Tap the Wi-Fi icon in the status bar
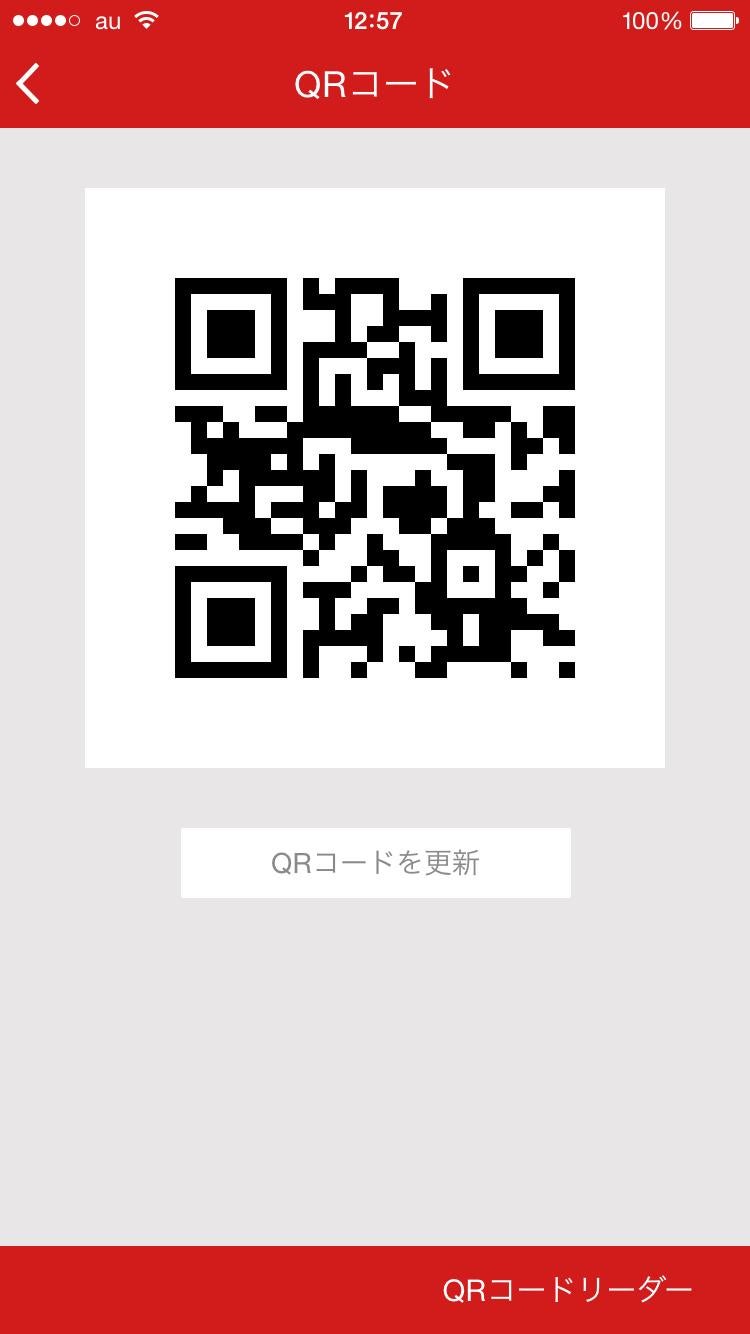The image size is (750, 1334). pos(143,20)
